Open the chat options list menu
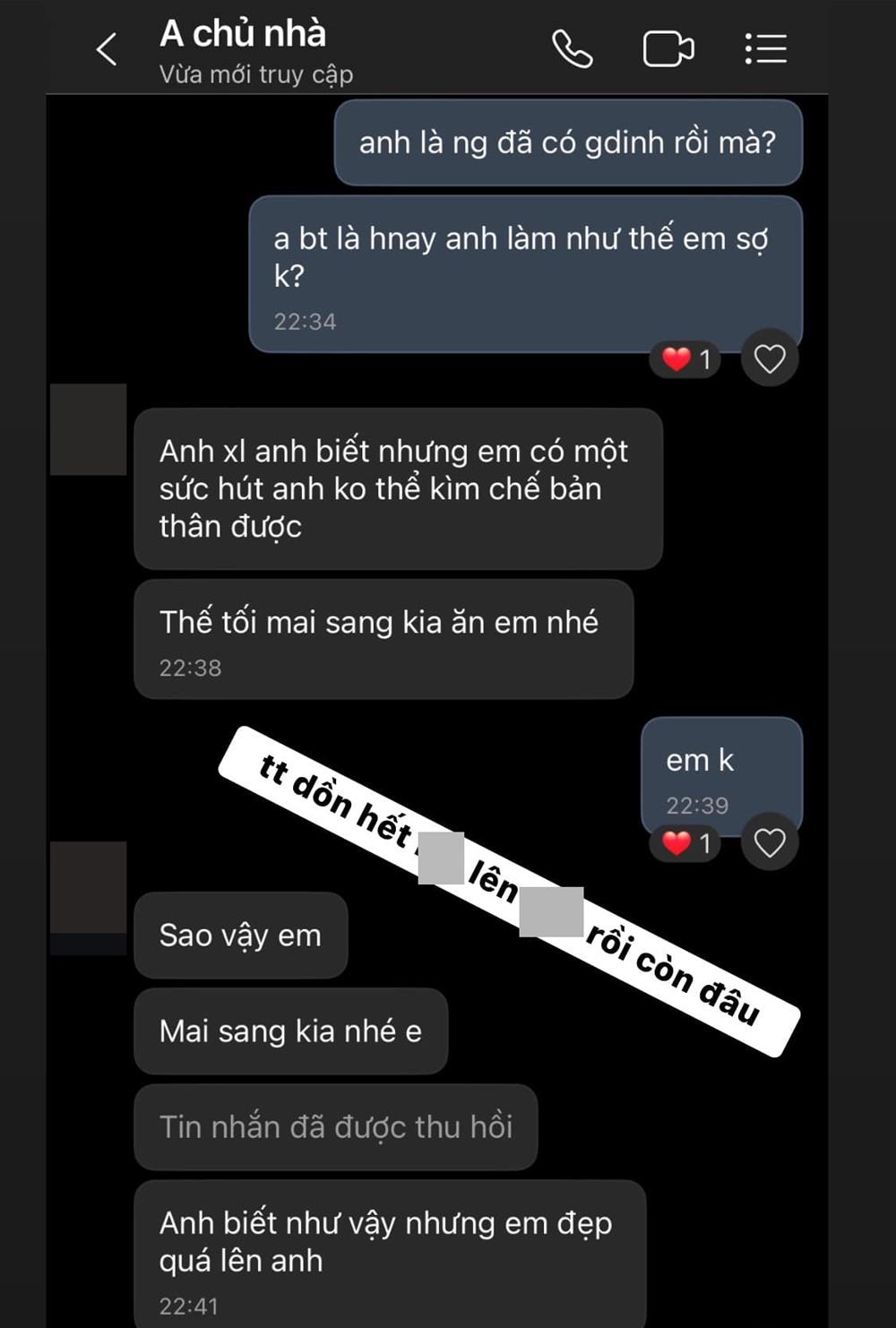This screenshot has height=1328, width=896. (766, 49)
